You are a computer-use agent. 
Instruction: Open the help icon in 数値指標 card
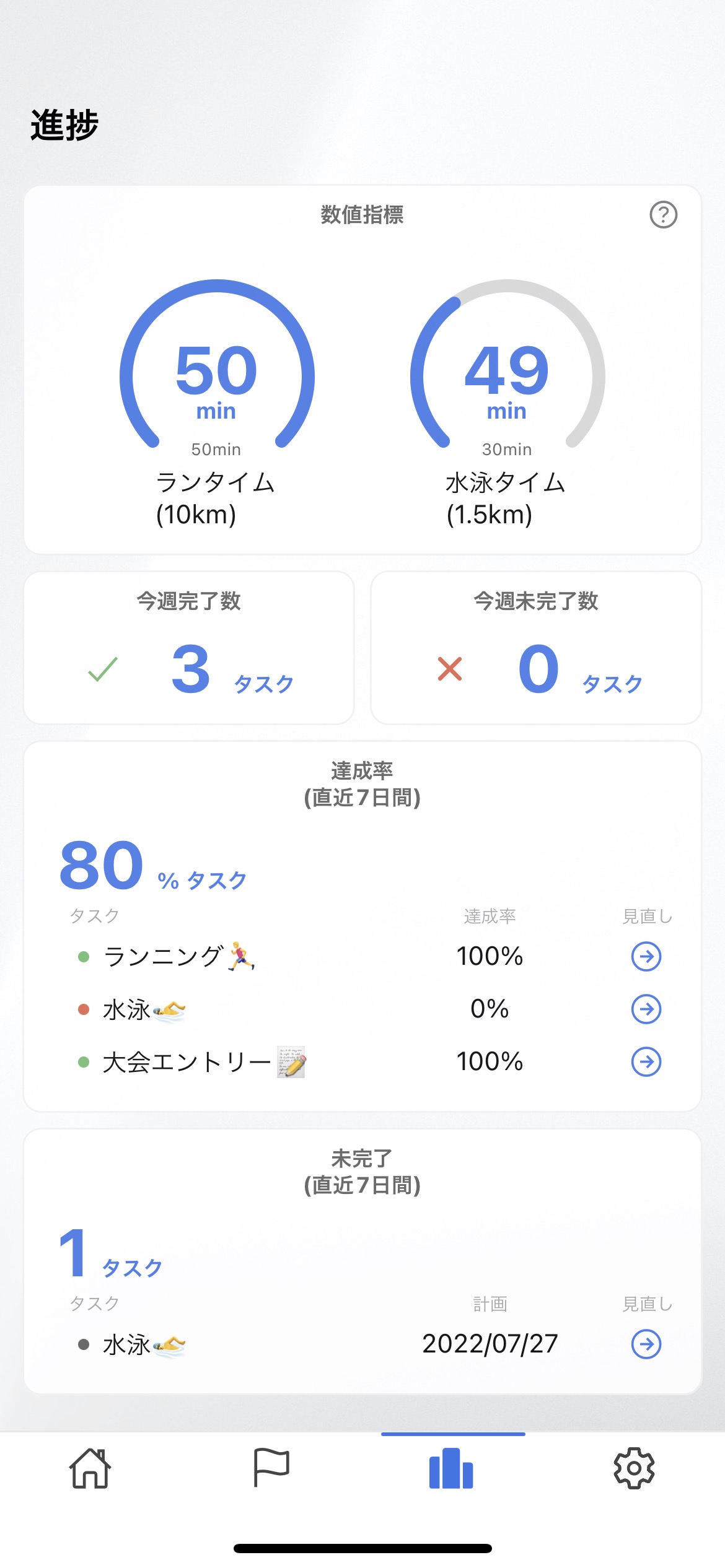click(663, 215)
